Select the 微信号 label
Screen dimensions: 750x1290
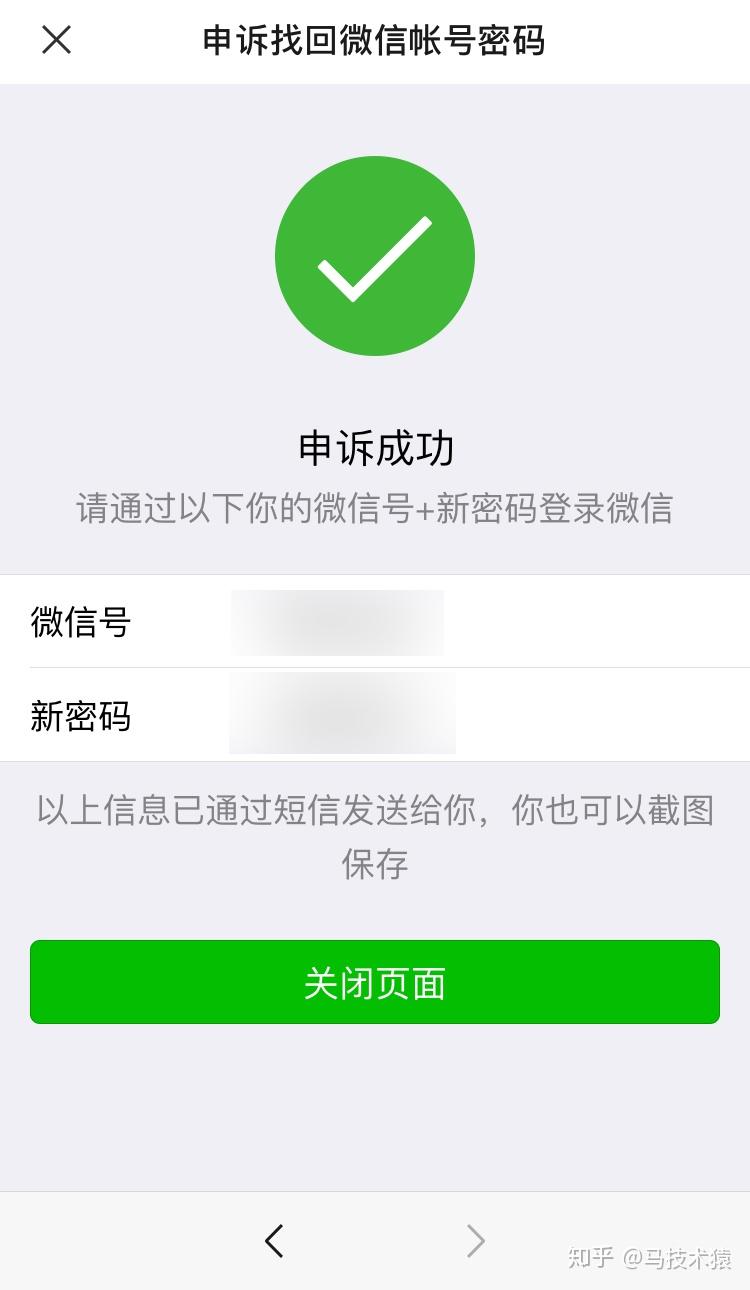tap(81, 622)
